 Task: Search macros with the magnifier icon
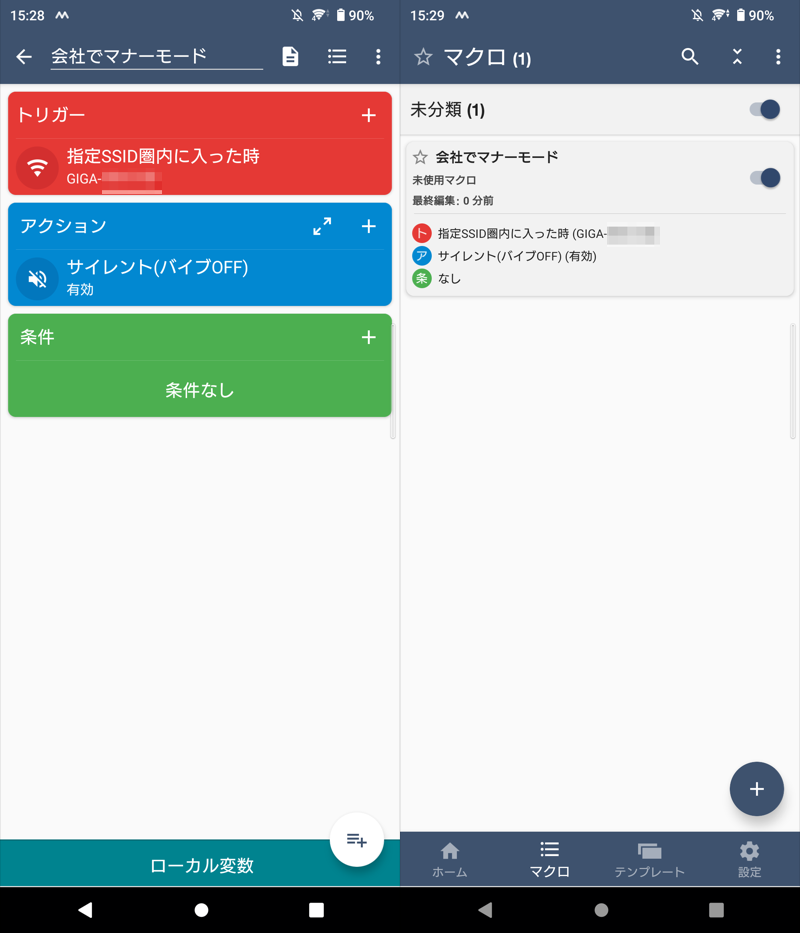click(x=690, y=57)
